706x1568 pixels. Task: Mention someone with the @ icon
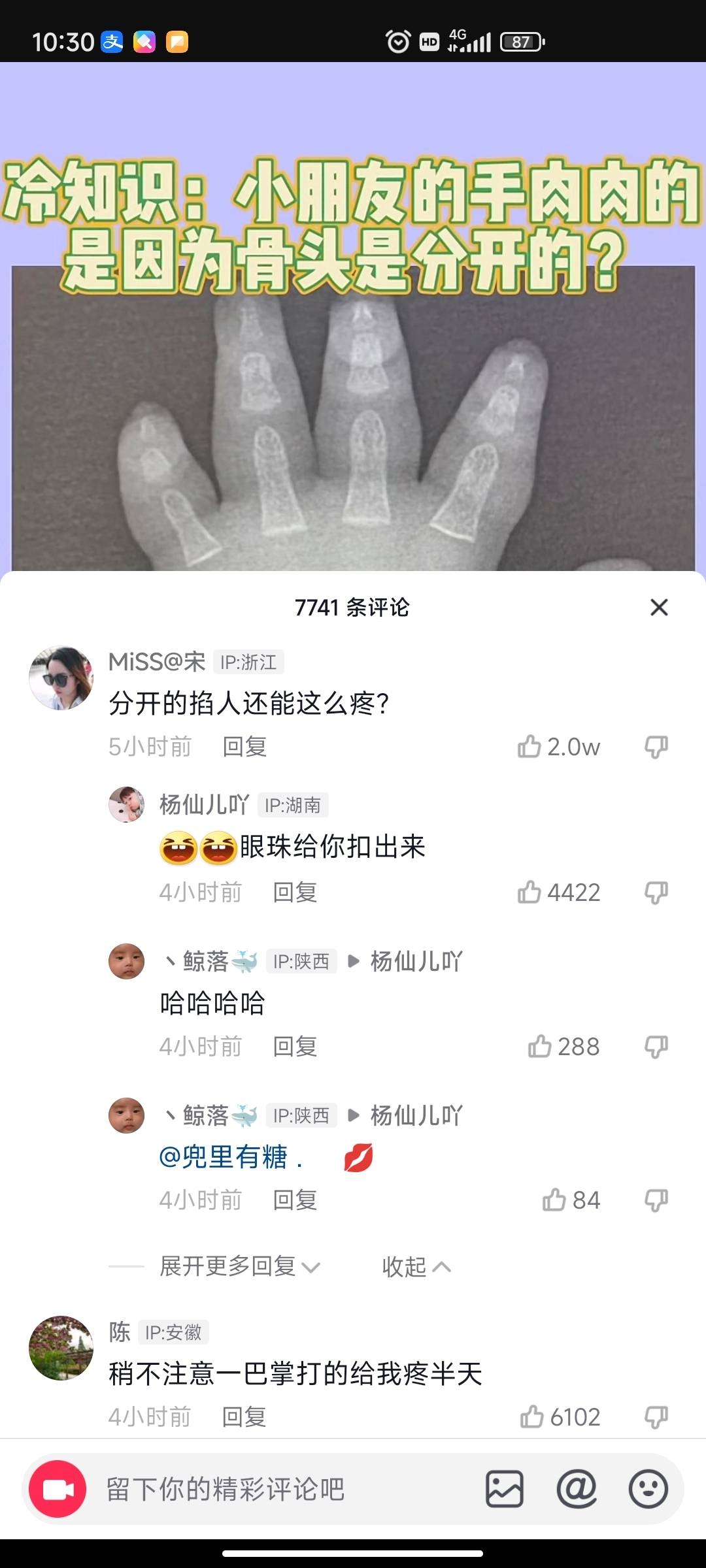coord(577,1489)
